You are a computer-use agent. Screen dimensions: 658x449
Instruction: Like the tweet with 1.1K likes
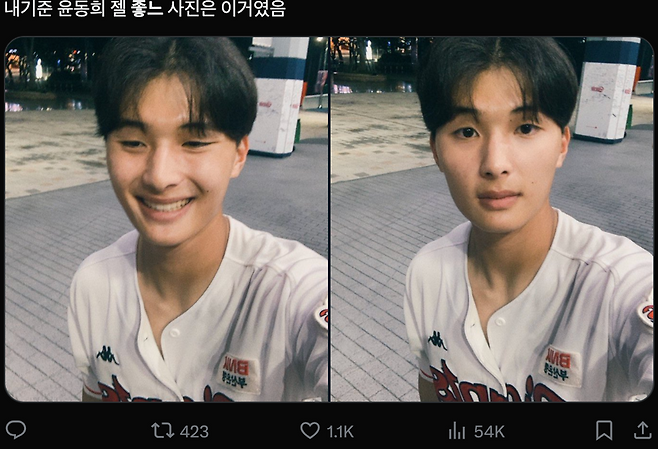pos(311,430)
